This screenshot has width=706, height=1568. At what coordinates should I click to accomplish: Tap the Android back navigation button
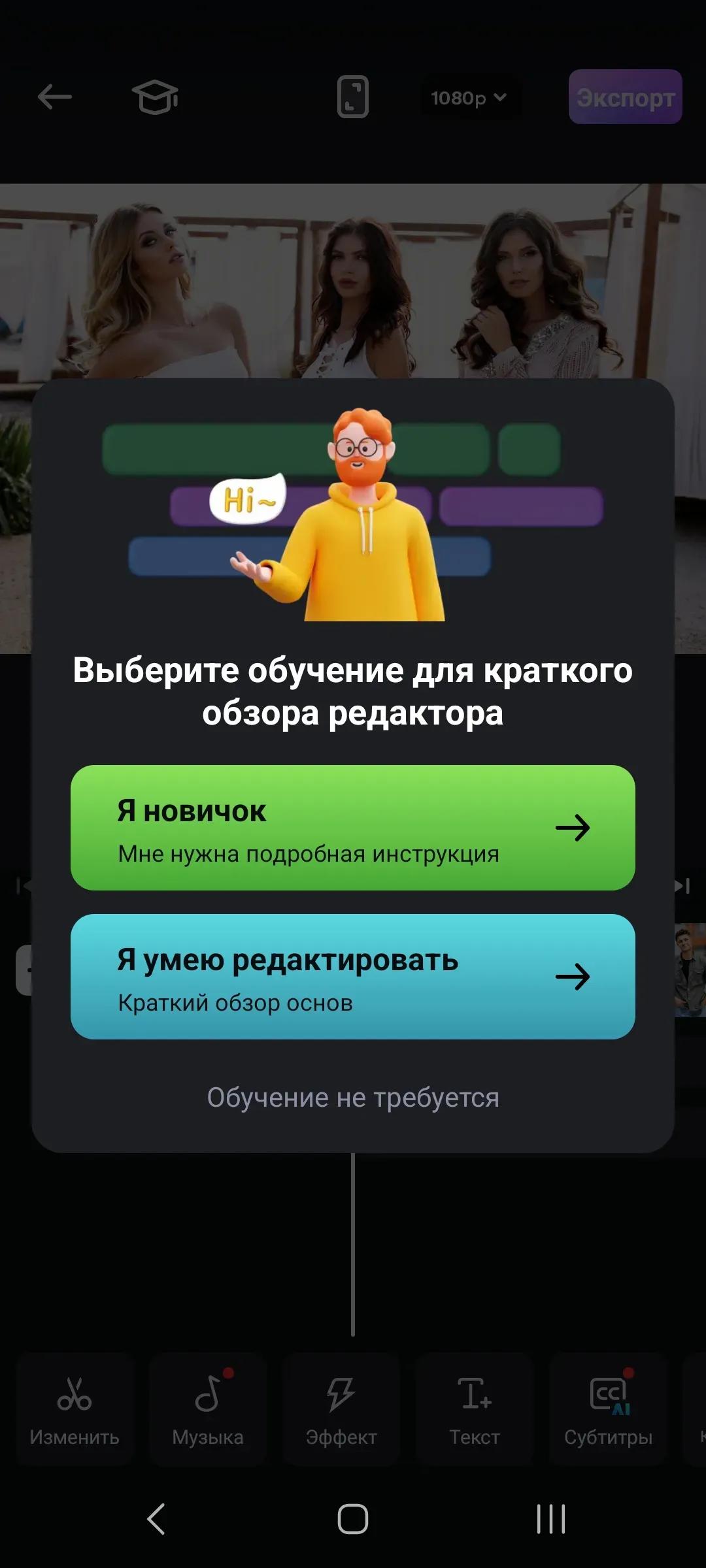155,1520
